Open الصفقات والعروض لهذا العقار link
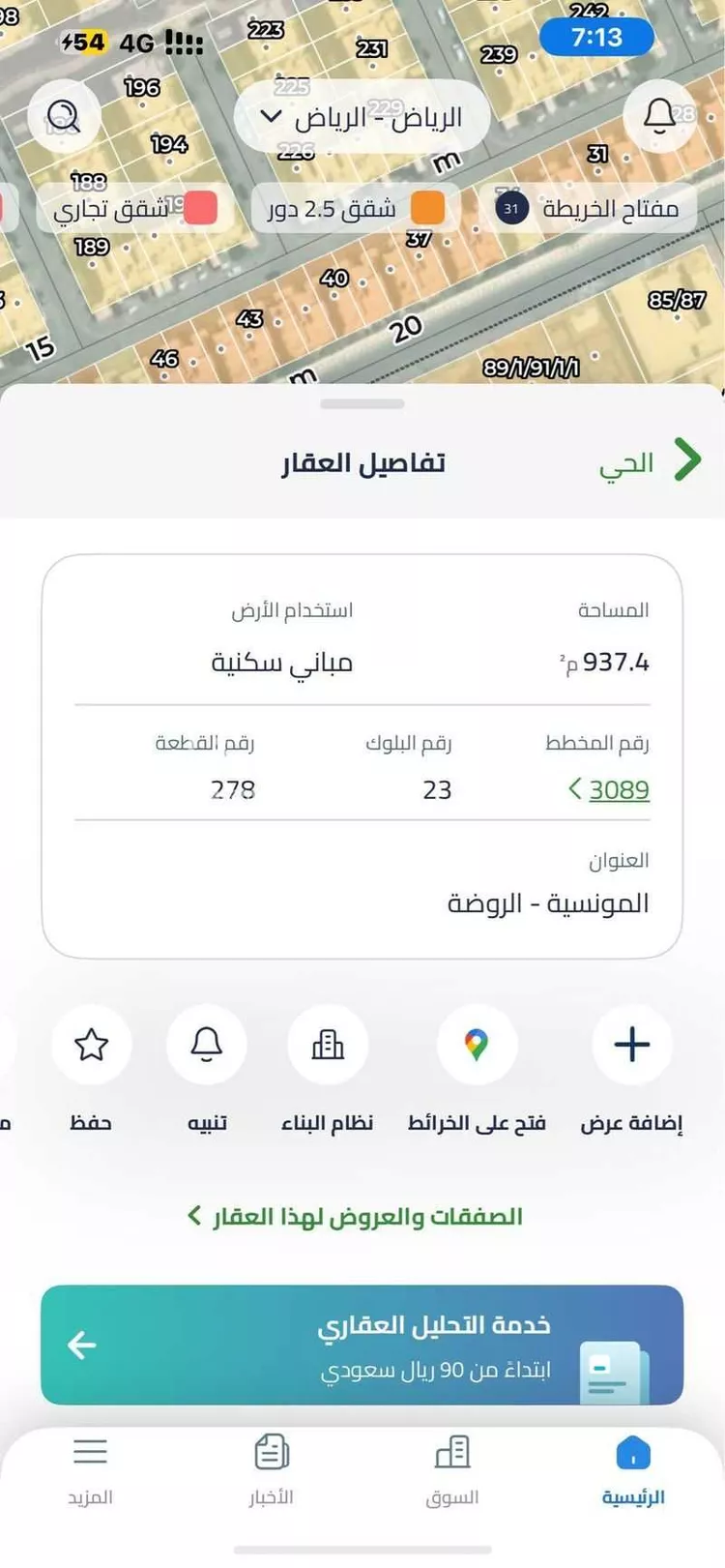 356,1216
